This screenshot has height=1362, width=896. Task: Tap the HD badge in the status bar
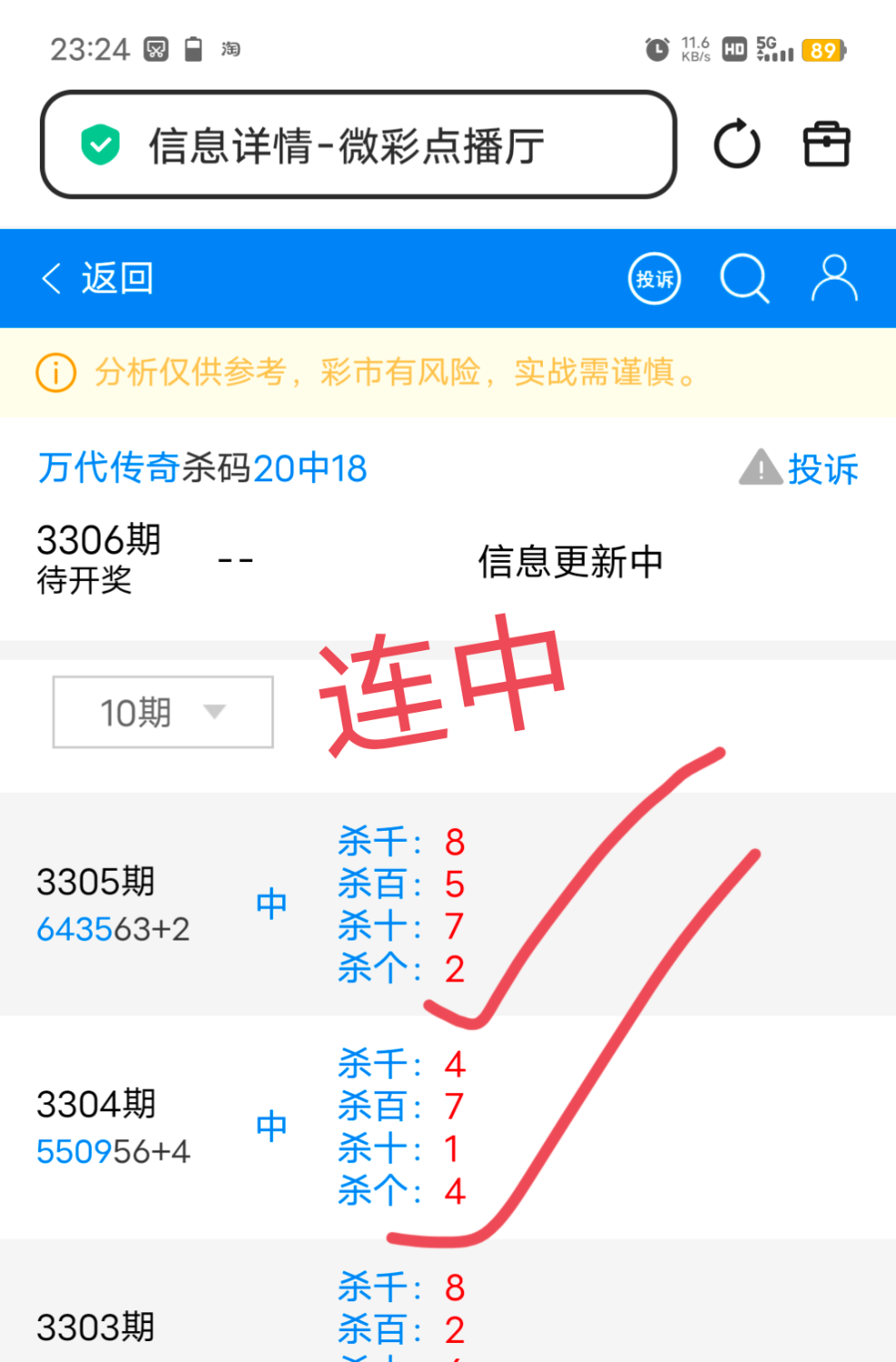[x=734, y=50]
